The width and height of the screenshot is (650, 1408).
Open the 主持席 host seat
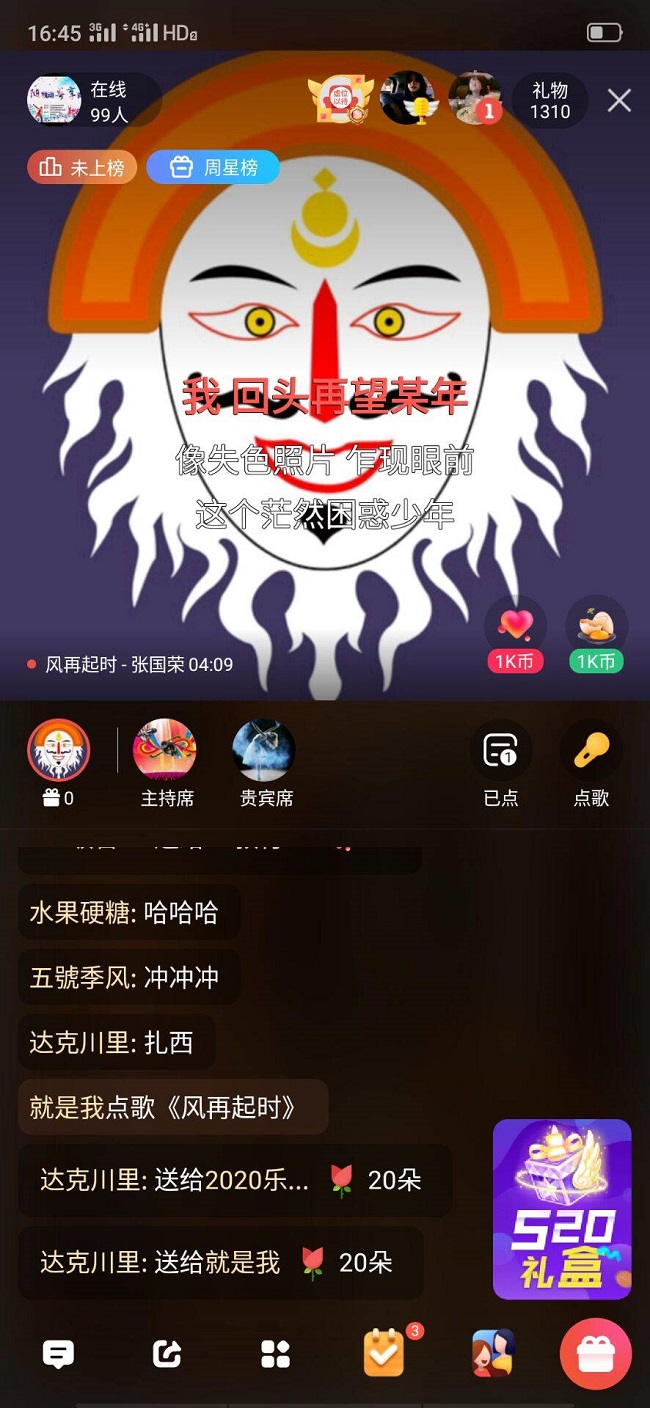click(165, 762)
